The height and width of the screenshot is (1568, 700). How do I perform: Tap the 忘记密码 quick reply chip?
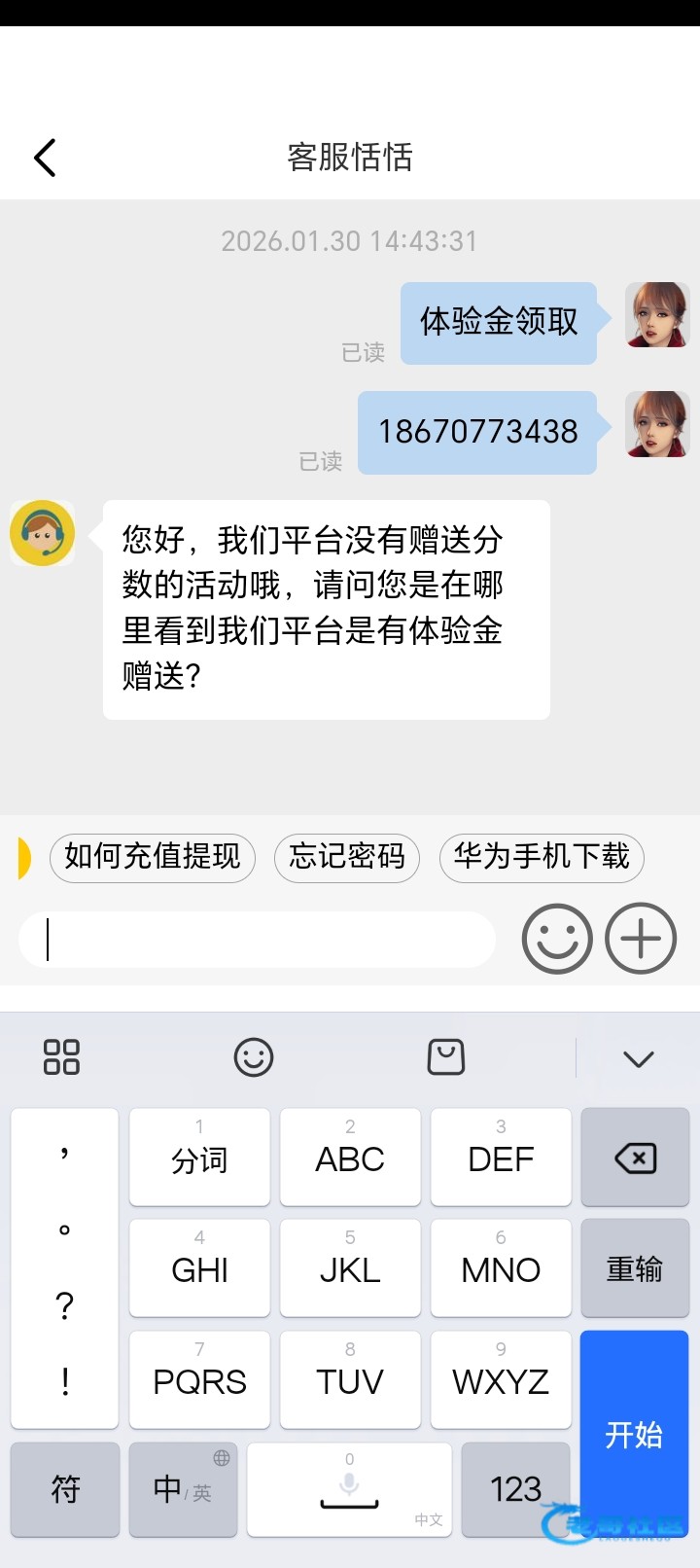tap(347, 857)
